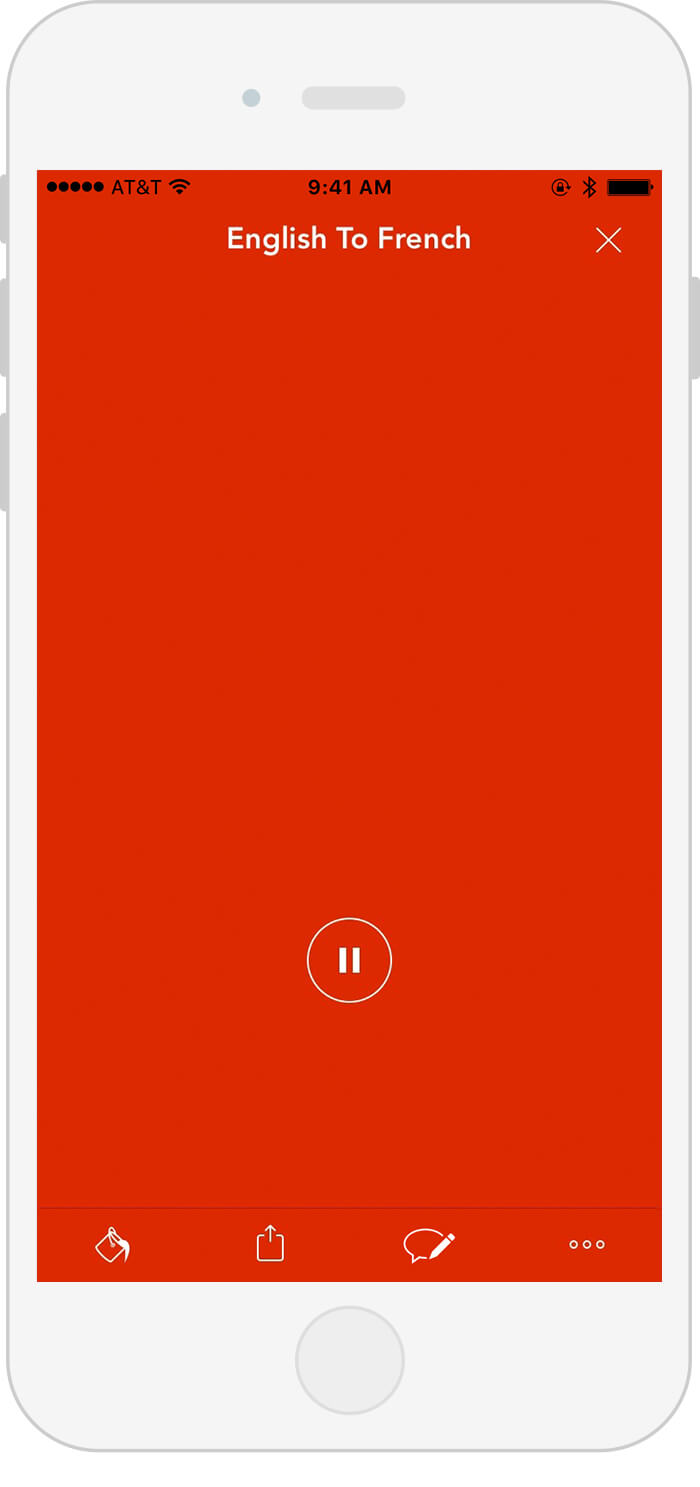Edit the spoken phrase
This screenshot has width=700, height=1487.
pyautogui.click(x=429, y=1245)
